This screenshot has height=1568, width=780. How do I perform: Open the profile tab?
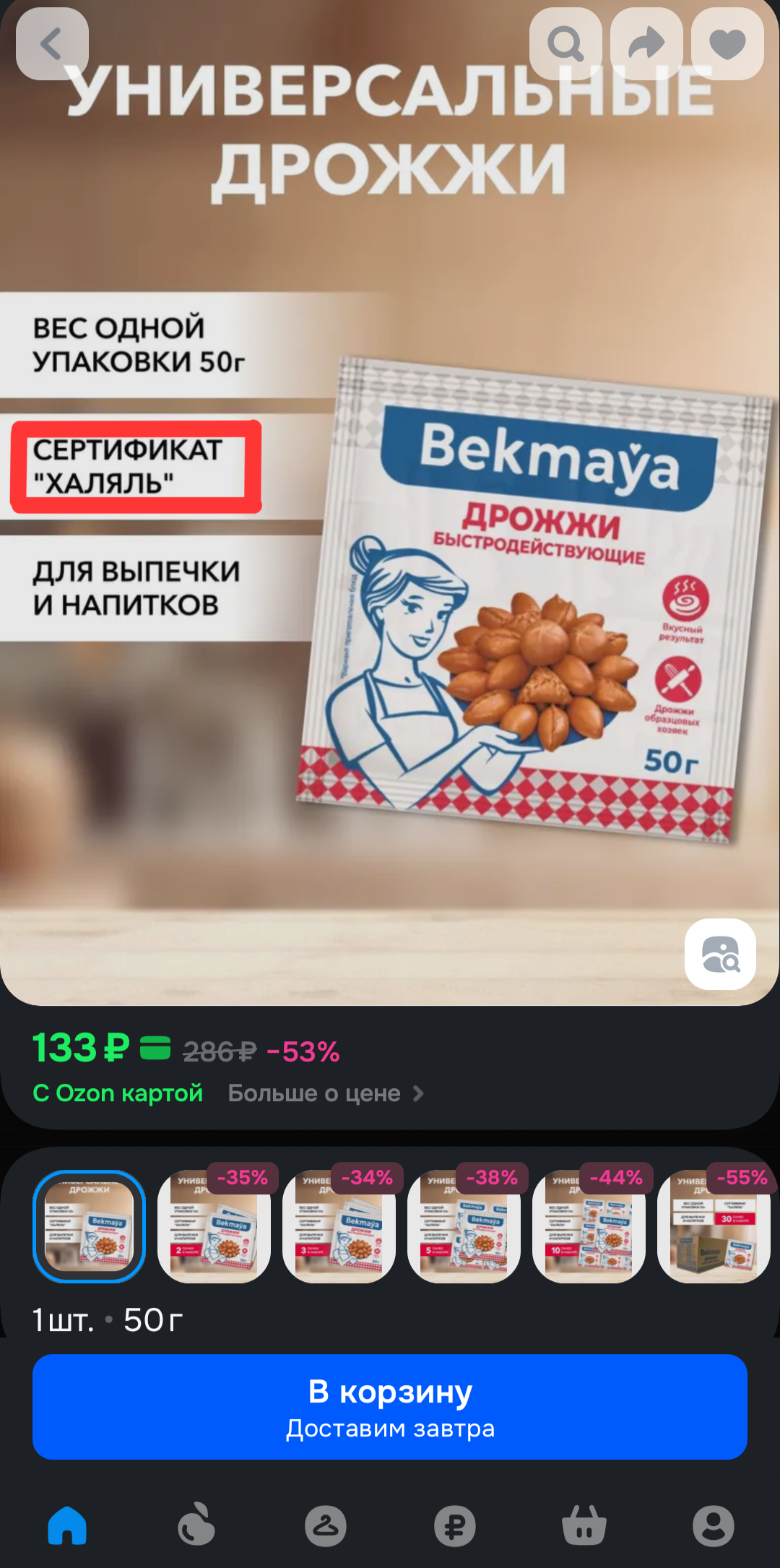714,1525
